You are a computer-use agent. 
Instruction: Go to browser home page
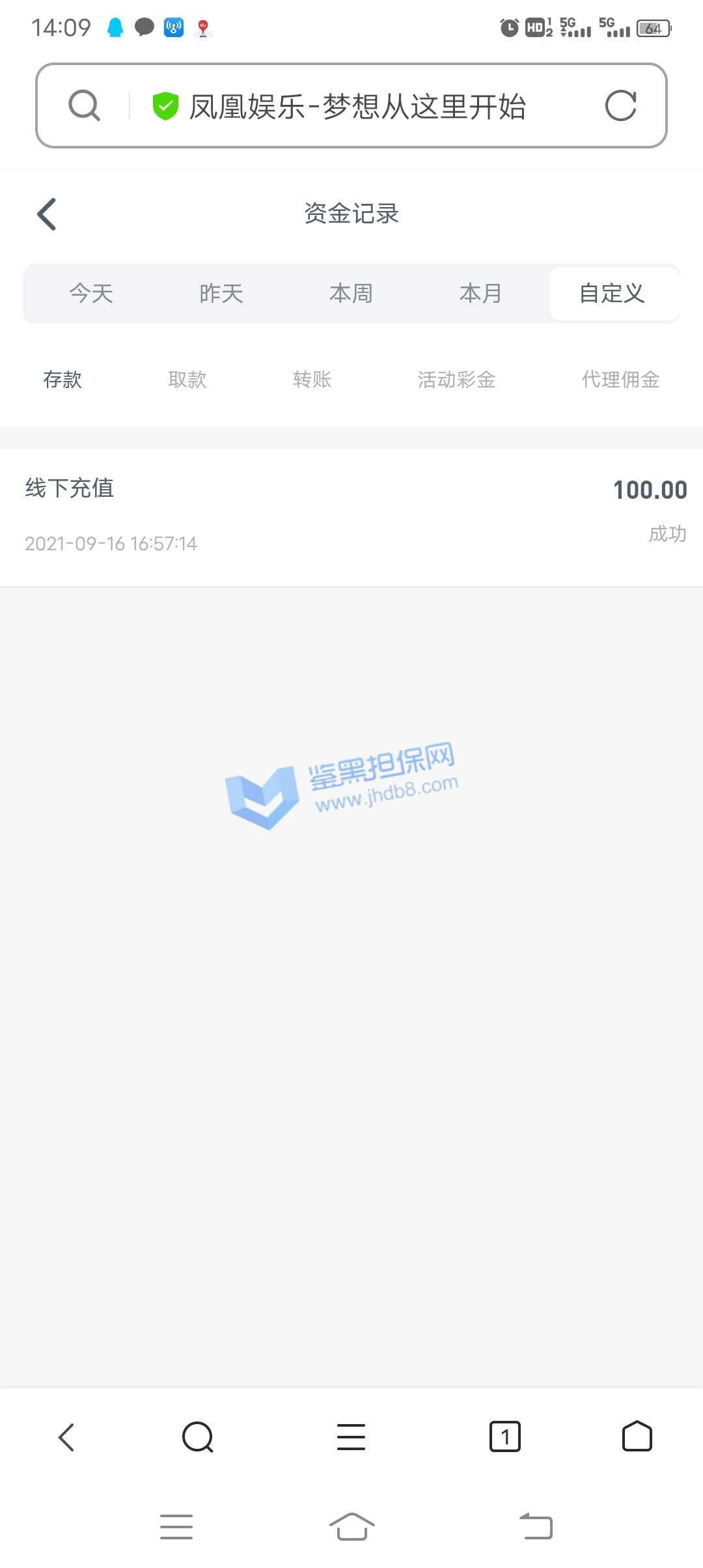pos(637,1436)
